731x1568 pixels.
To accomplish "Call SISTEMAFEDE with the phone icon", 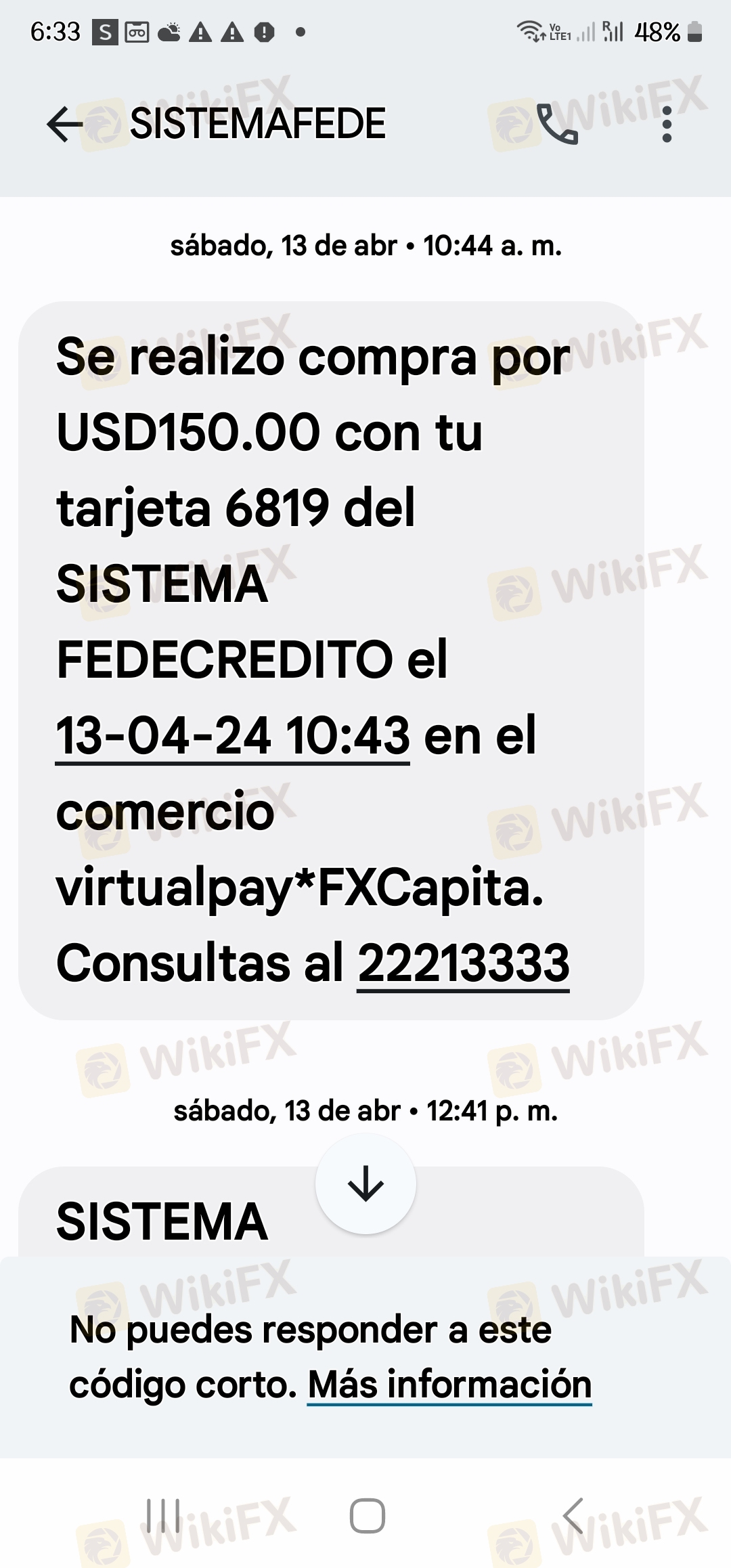I will pos(558,125).
